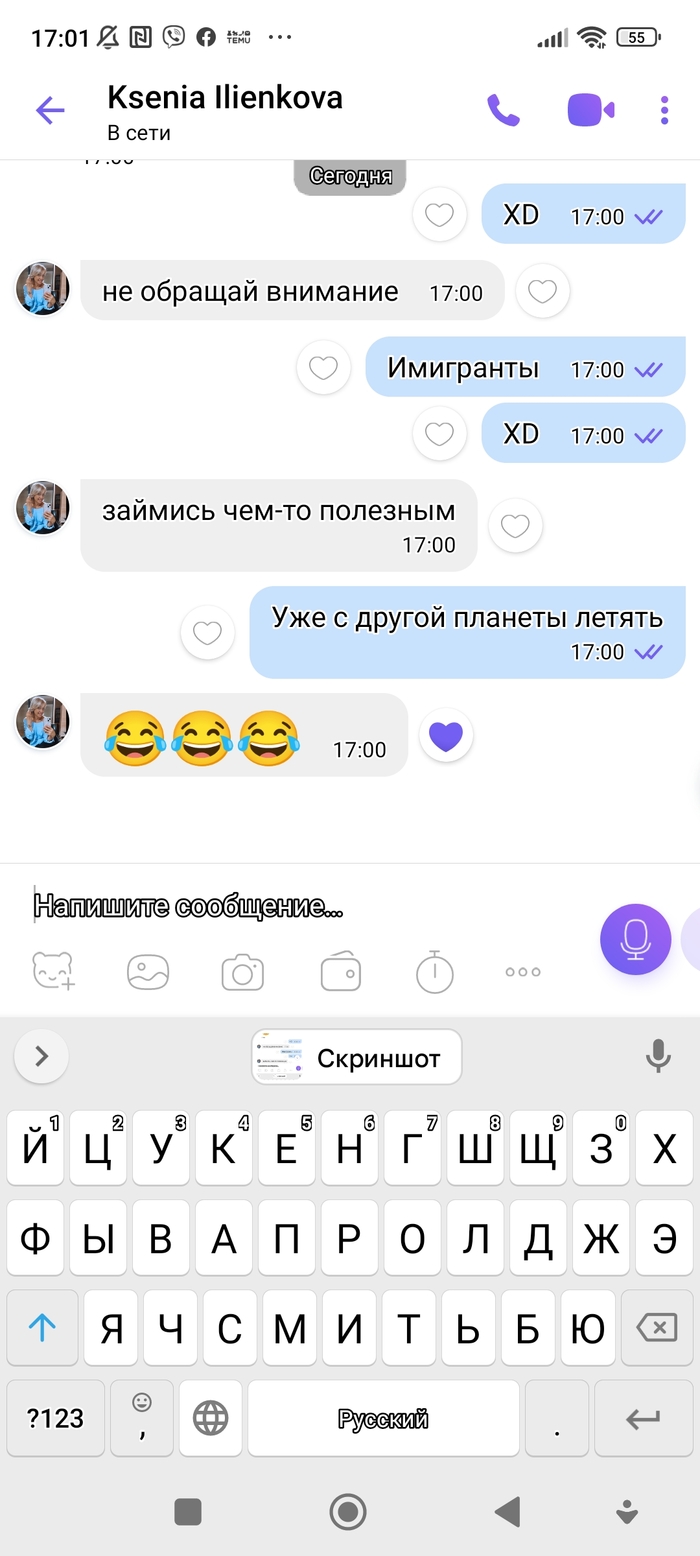700x1556 pixels.
Task: Show more attachment options
Action: pos(522,971)
